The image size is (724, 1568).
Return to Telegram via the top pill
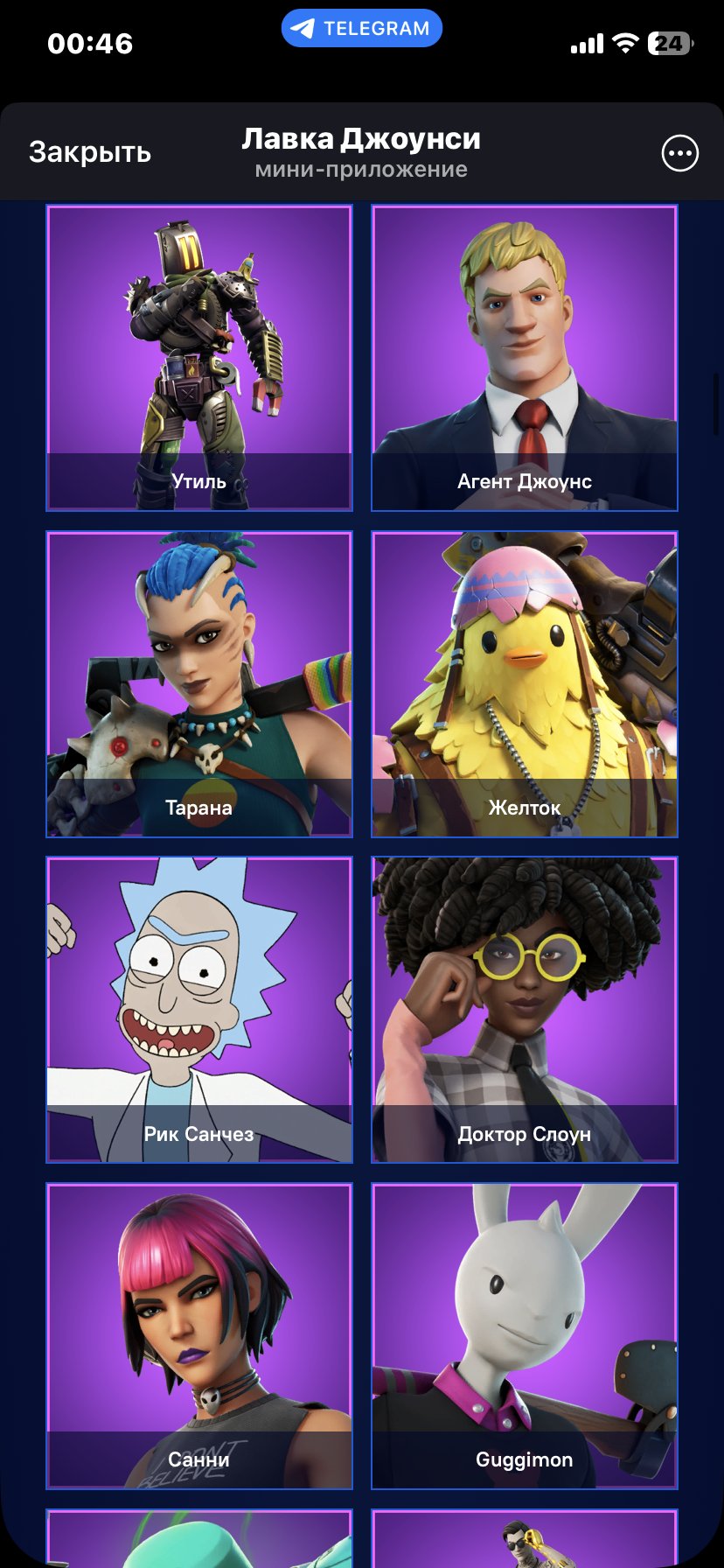coord(362,28)
